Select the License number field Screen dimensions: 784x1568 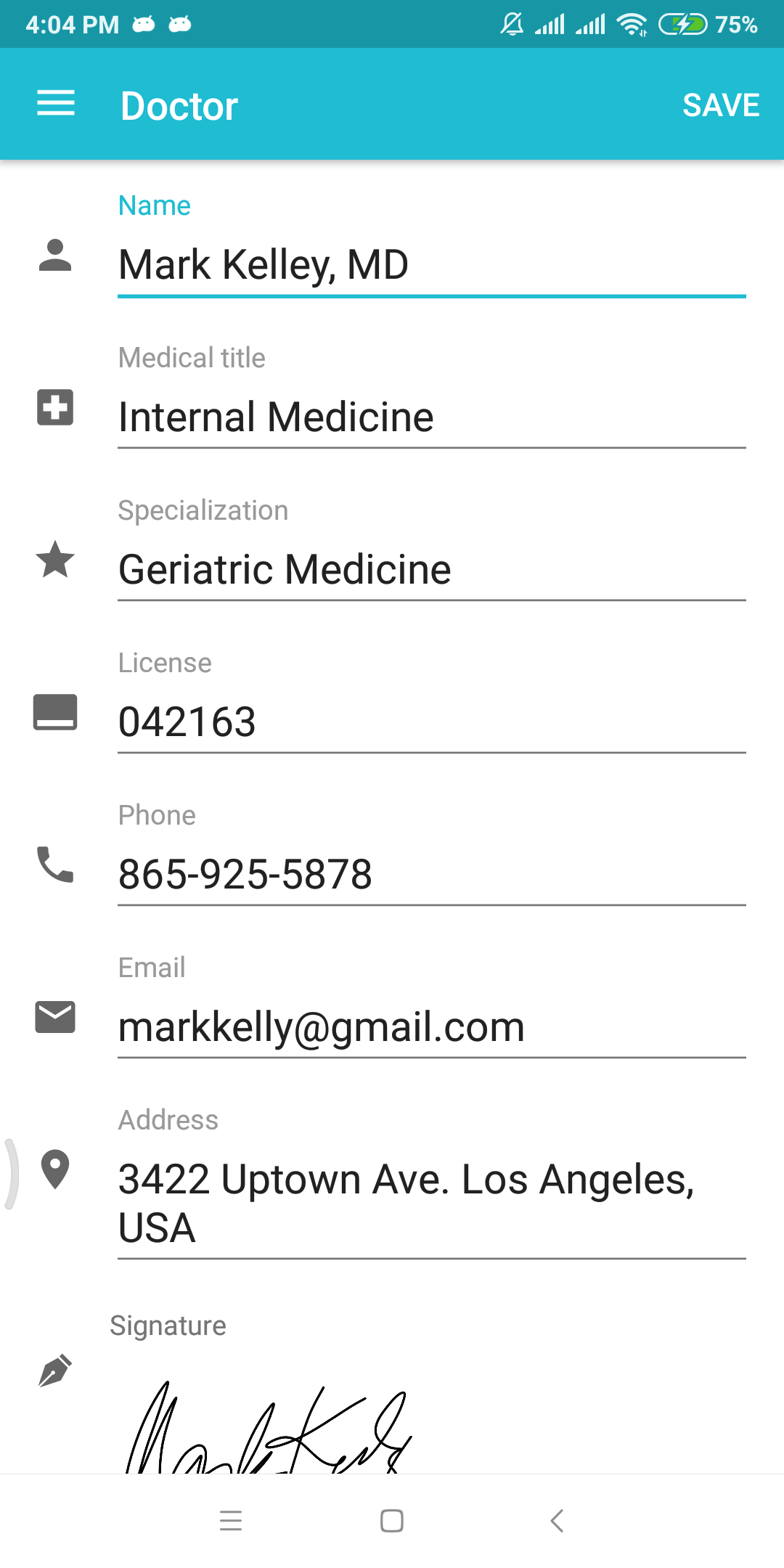(x=432, y=723)
